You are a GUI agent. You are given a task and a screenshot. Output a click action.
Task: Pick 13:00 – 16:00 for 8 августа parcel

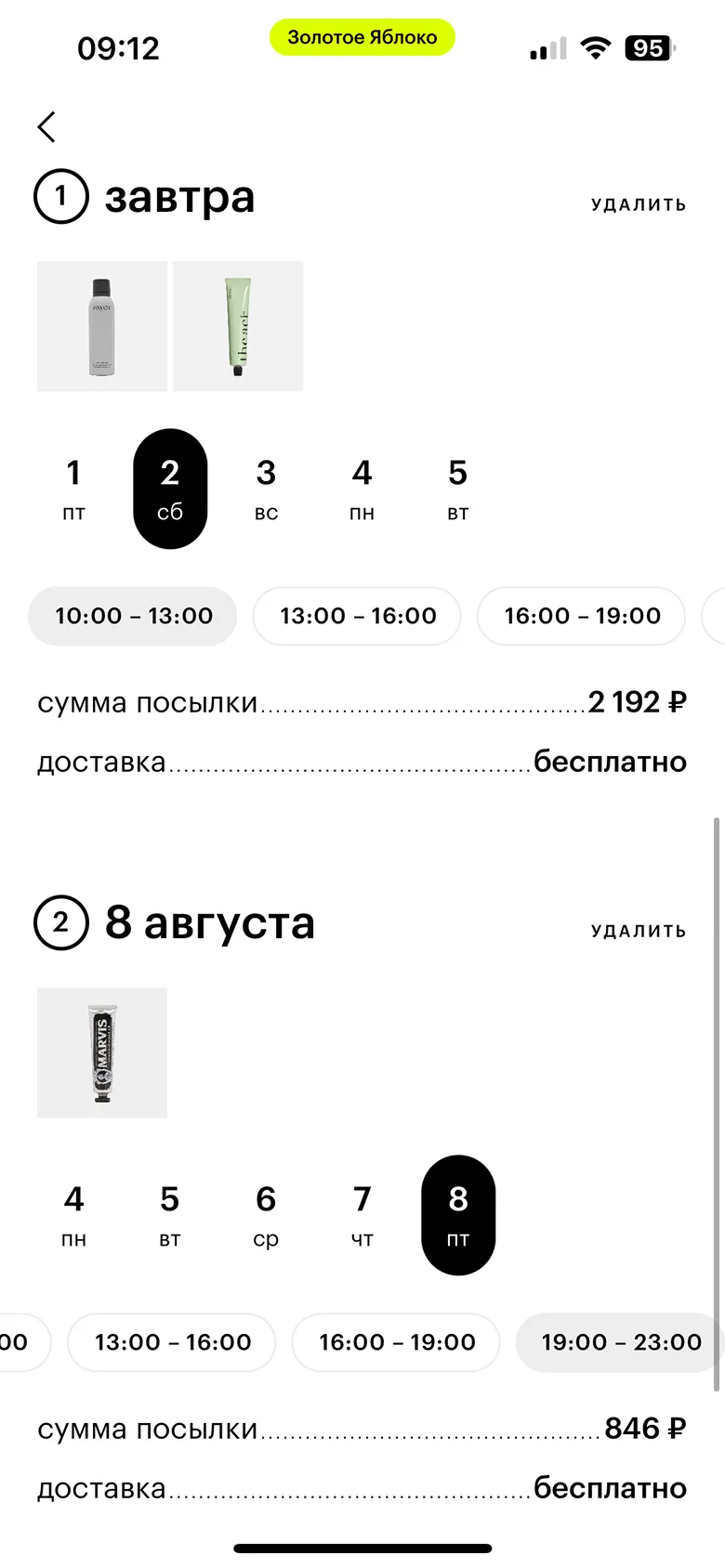pos(172,1342)
